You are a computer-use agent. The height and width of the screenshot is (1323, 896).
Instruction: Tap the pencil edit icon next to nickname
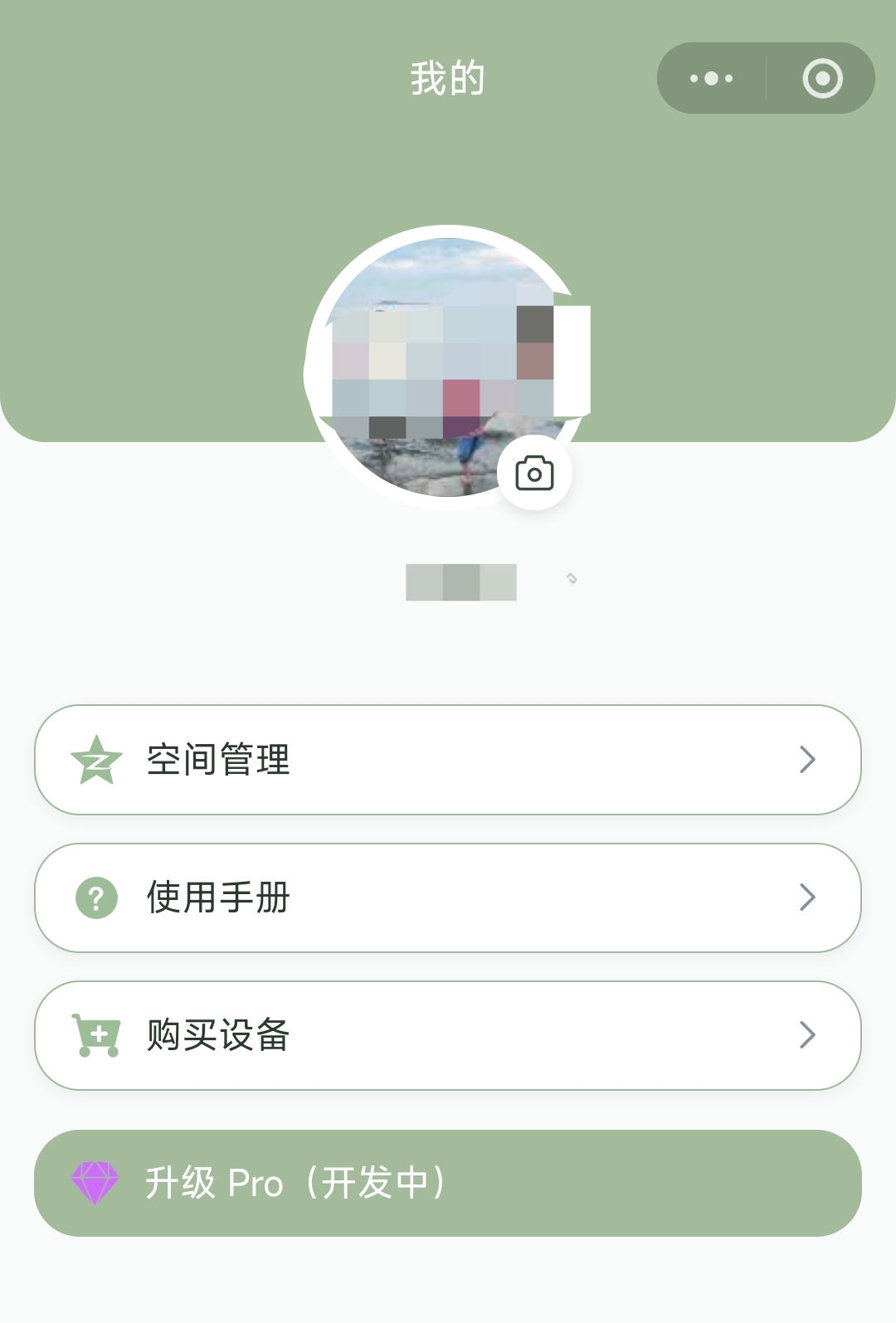pos(571,581)
